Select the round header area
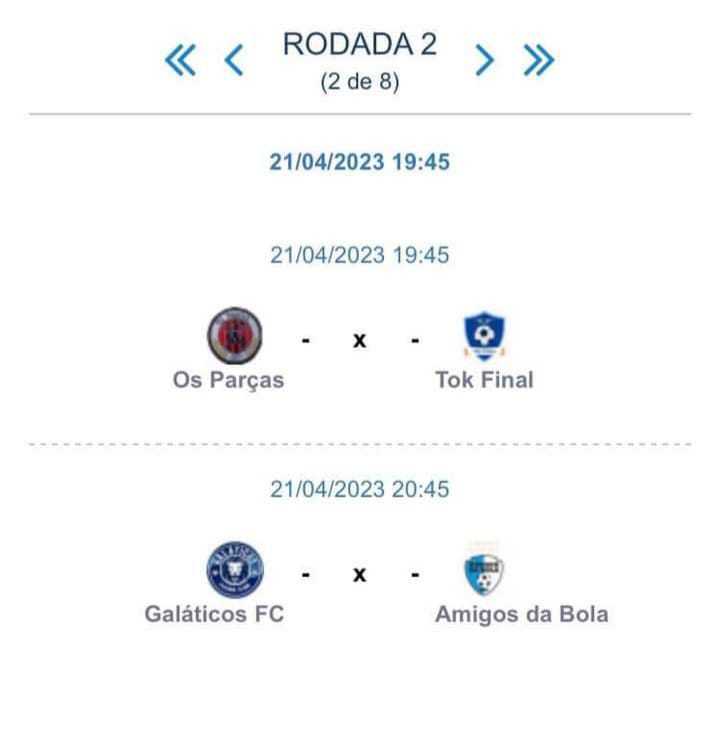The image size is (720, 753). click(x=361, y=57)
